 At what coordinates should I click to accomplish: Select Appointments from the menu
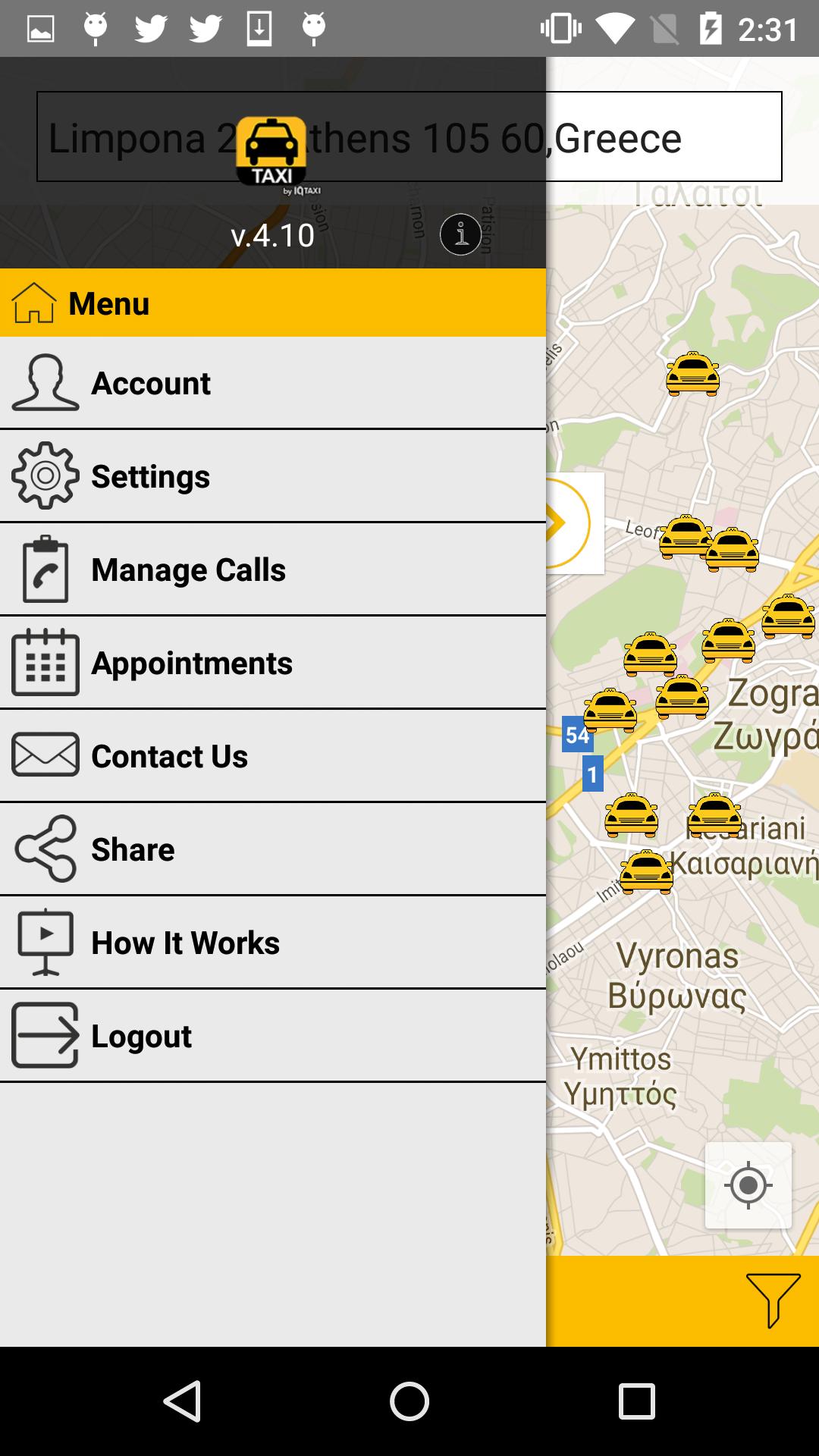[x=192, y=662]
